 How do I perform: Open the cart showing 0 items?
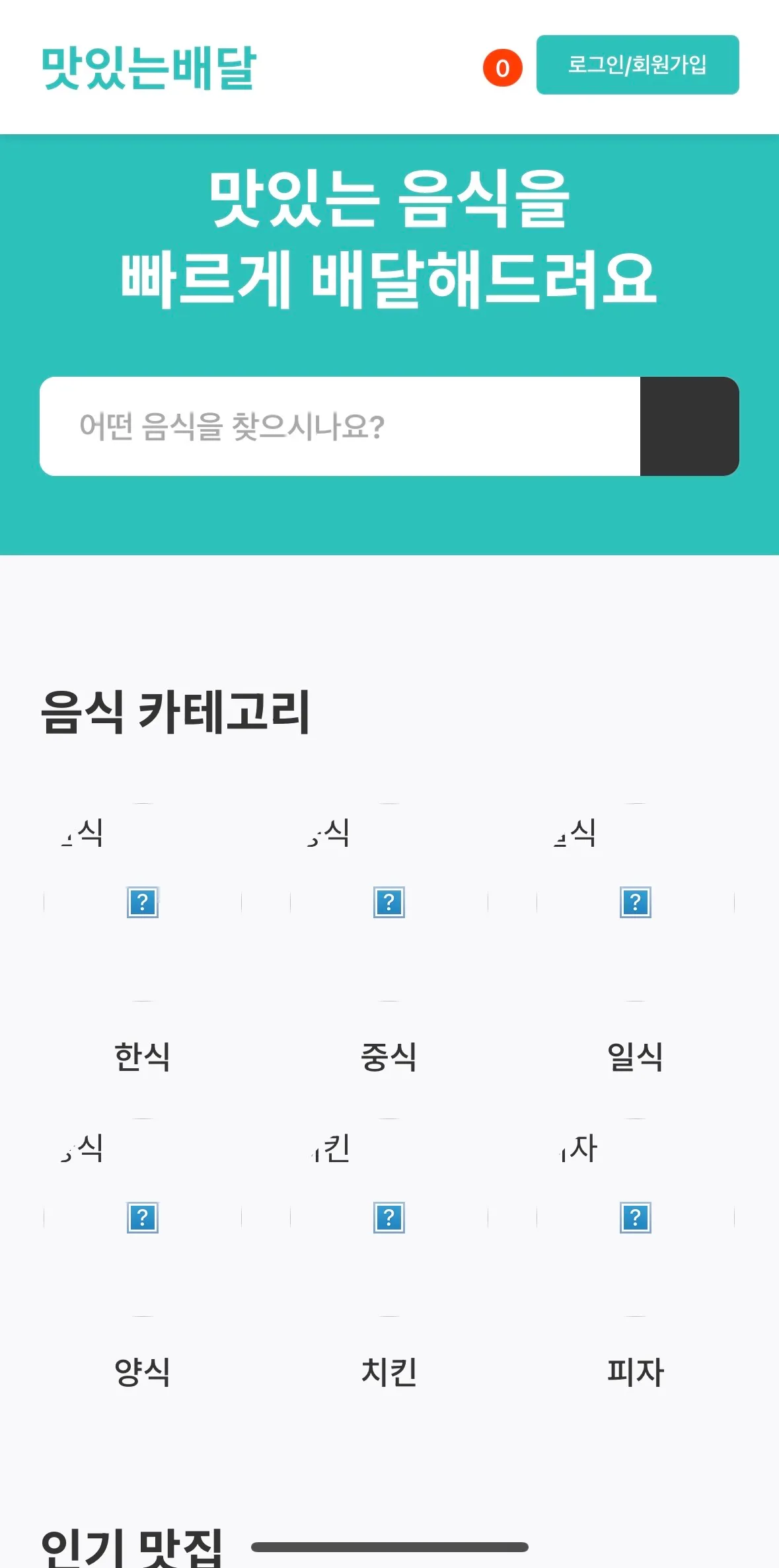pos(502,67)
